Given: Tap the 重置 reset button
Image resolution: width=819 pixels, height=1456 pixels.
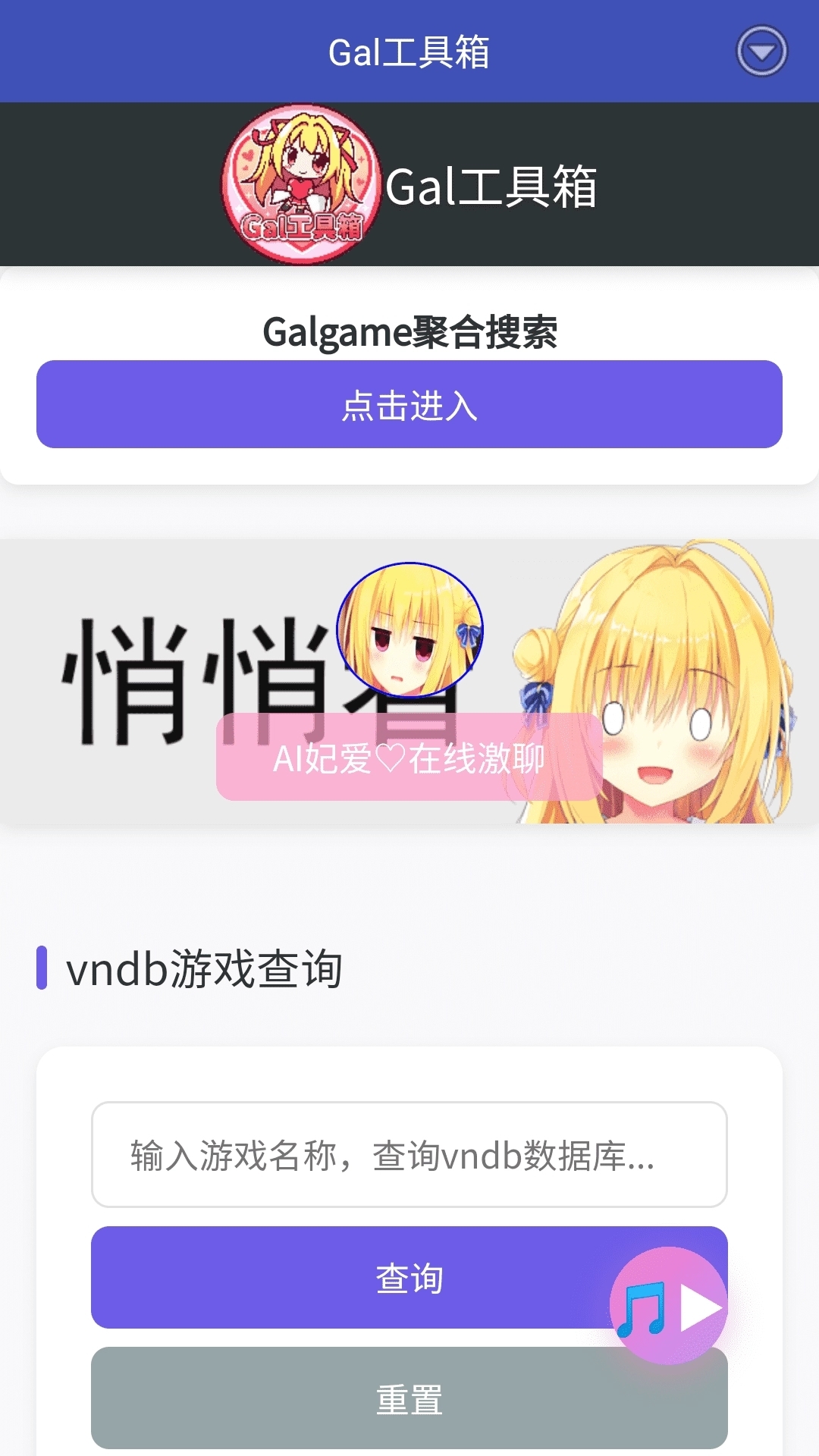Looking at the screenshot, I should point(409,1400).
